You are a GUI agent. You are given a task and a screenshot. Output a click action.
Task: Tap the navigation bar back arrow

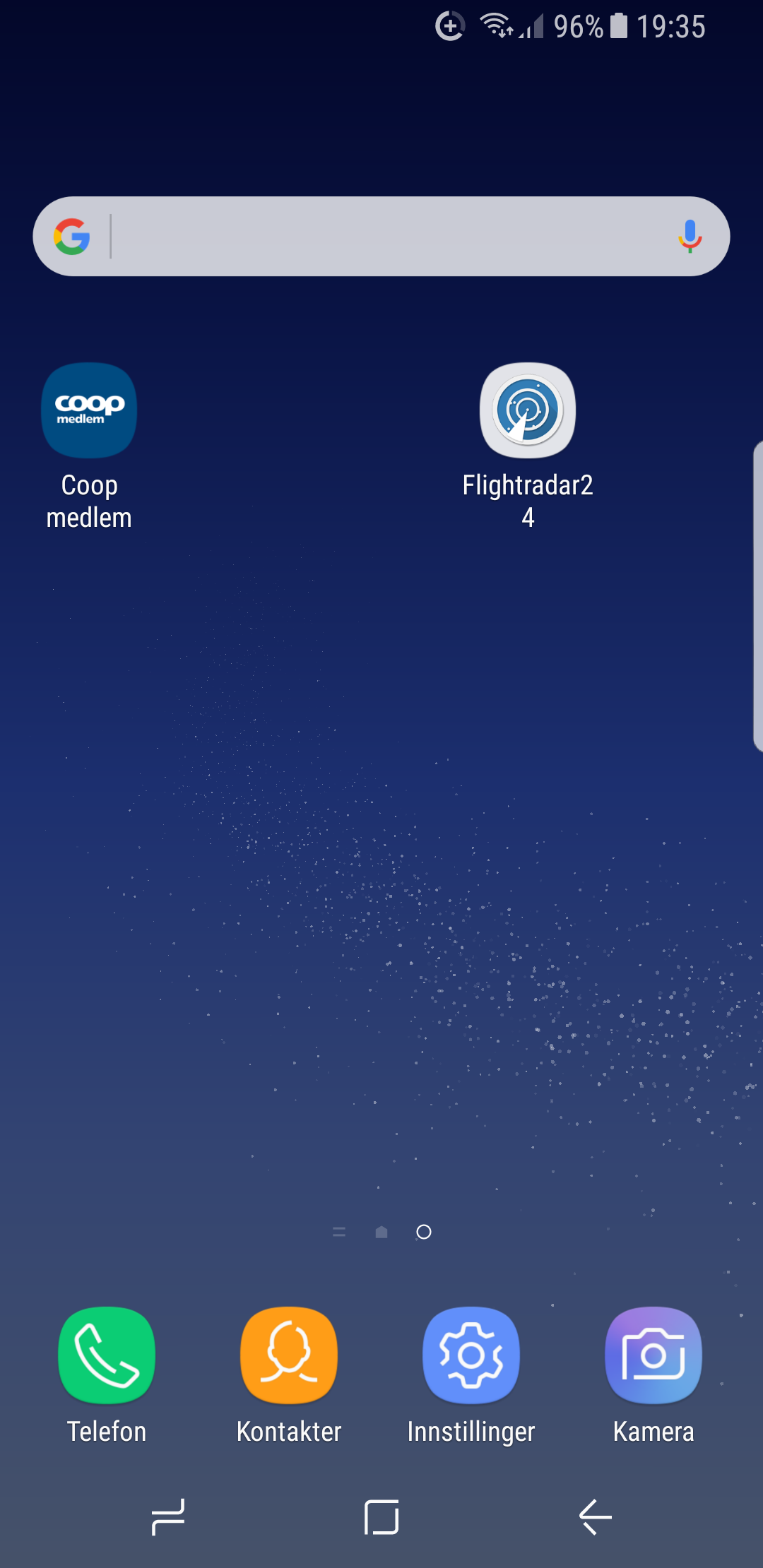coord(596,1517)
